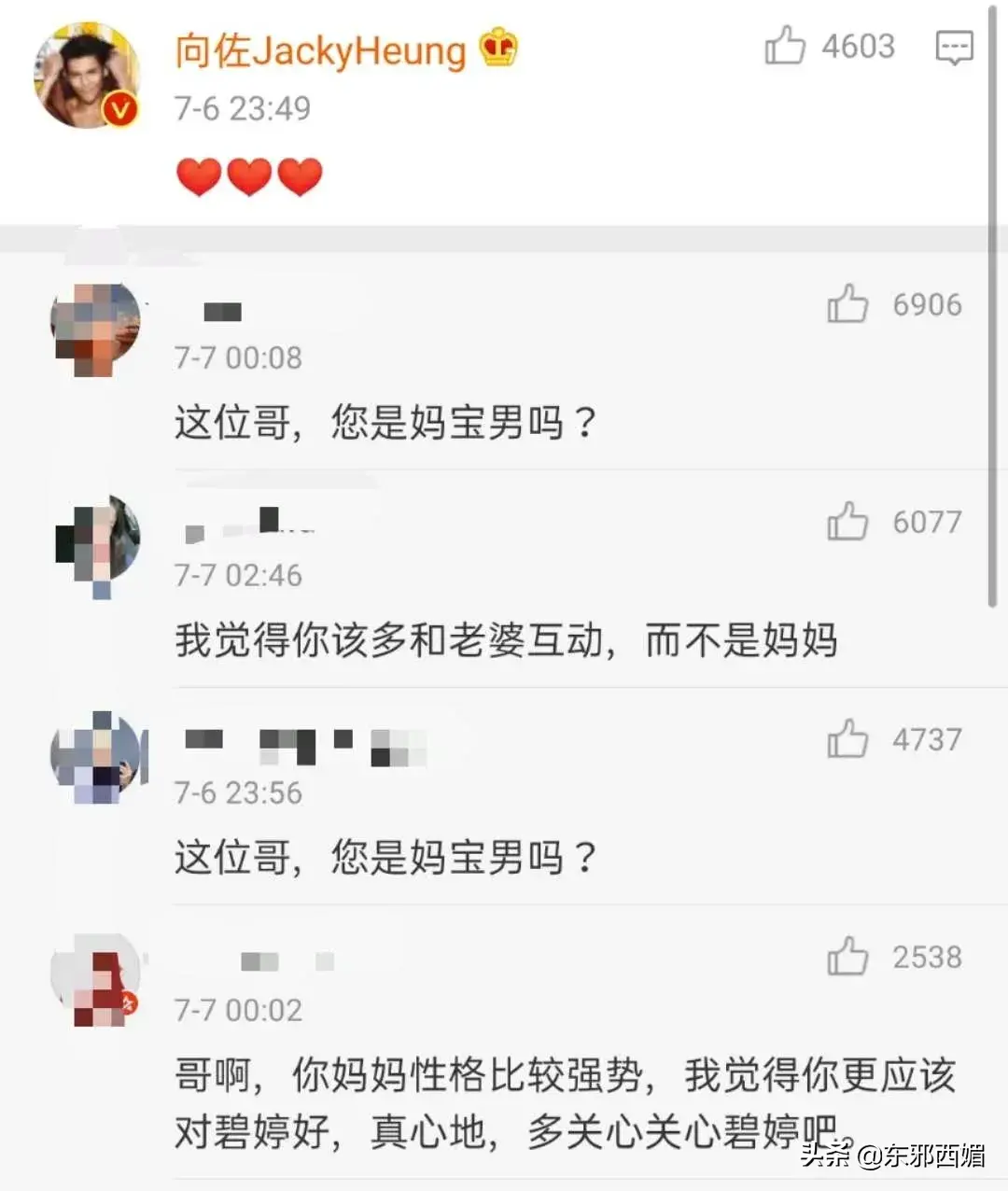Open the avatar of the 7-7 02:46 commenter
The height and width of the screenshot is (1191, 1008).
tap(95, 545)
